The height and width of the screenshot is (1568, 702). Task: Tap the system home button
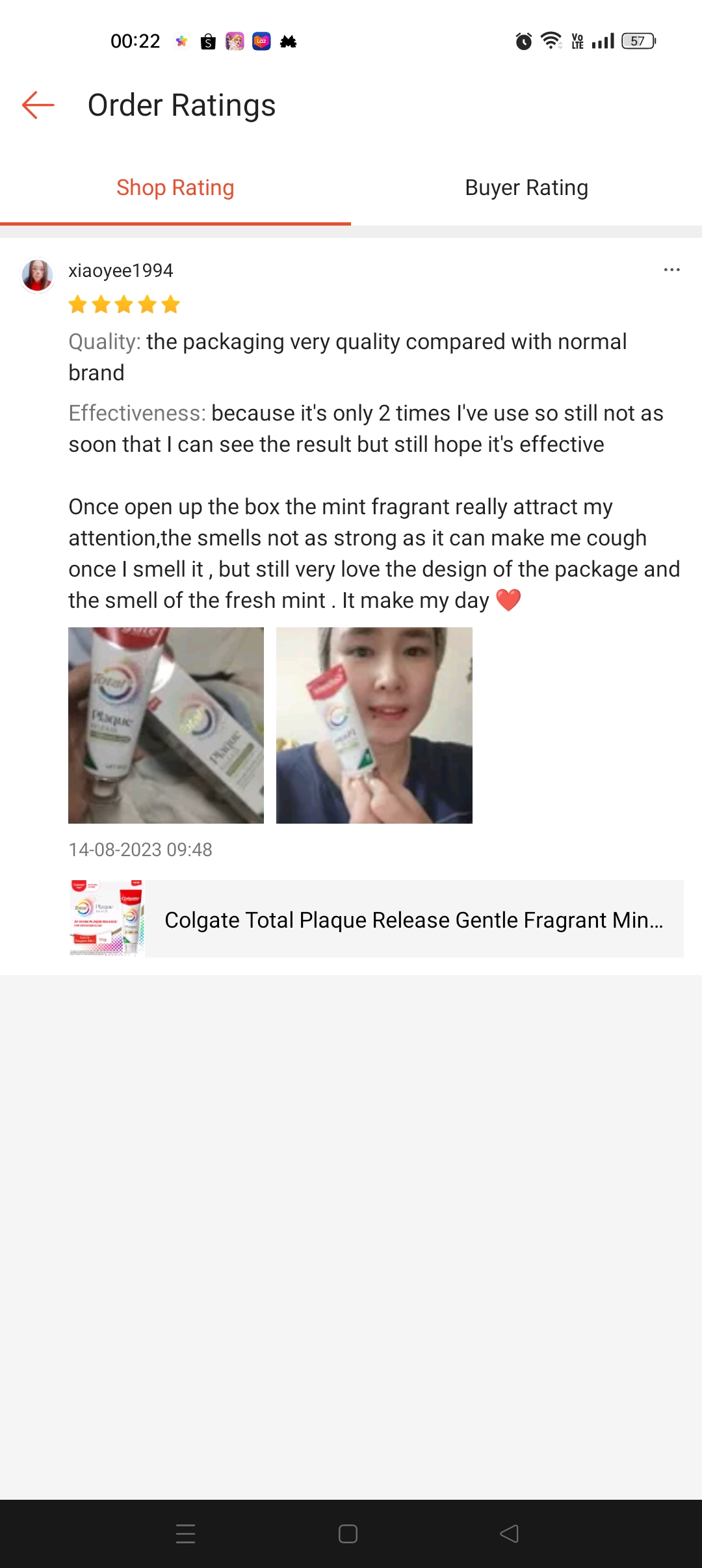coord(348,1534)
